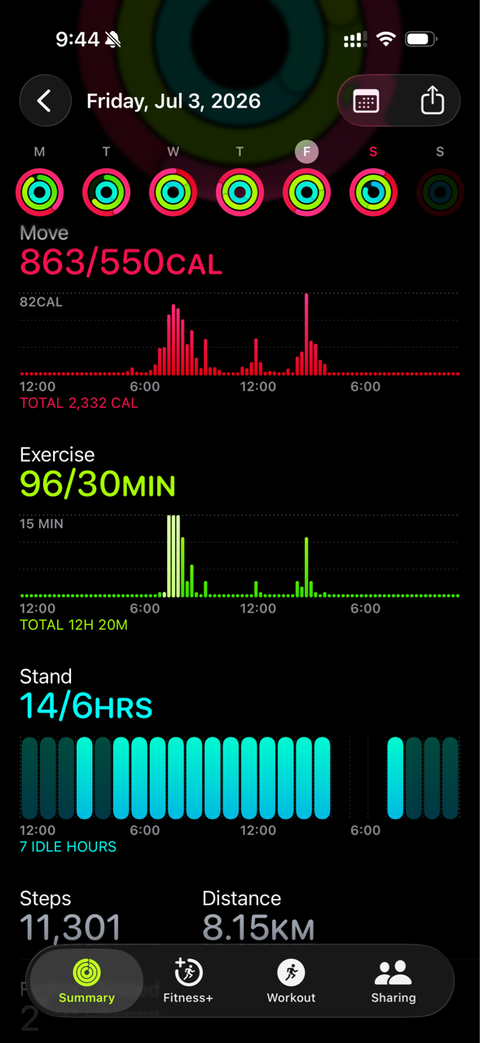Open the calendar view

[x=366, y=101]
